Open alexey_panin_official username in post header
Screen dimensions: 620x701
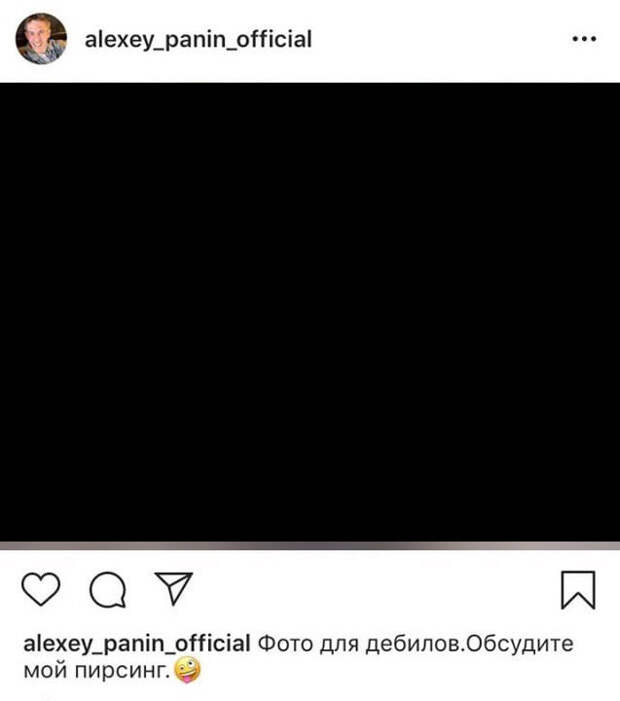coord(198,40)
